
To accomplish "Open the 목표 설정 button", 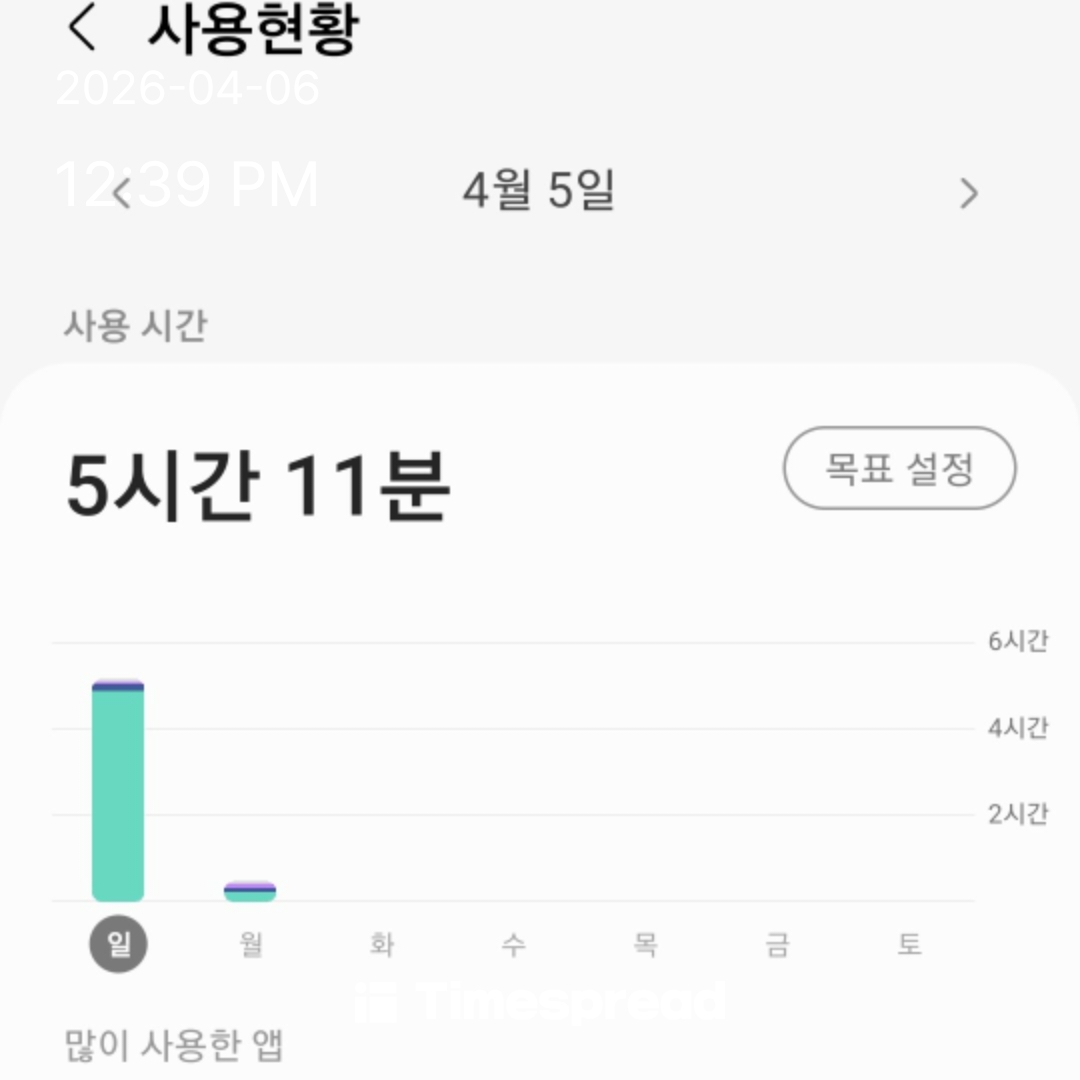I will click(x=899, y=468).
